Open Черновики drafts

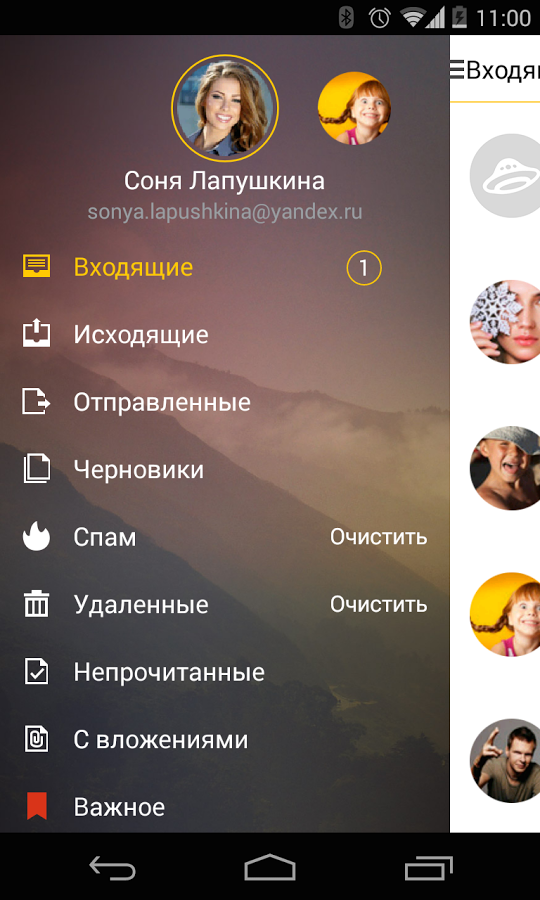point(224,470)
